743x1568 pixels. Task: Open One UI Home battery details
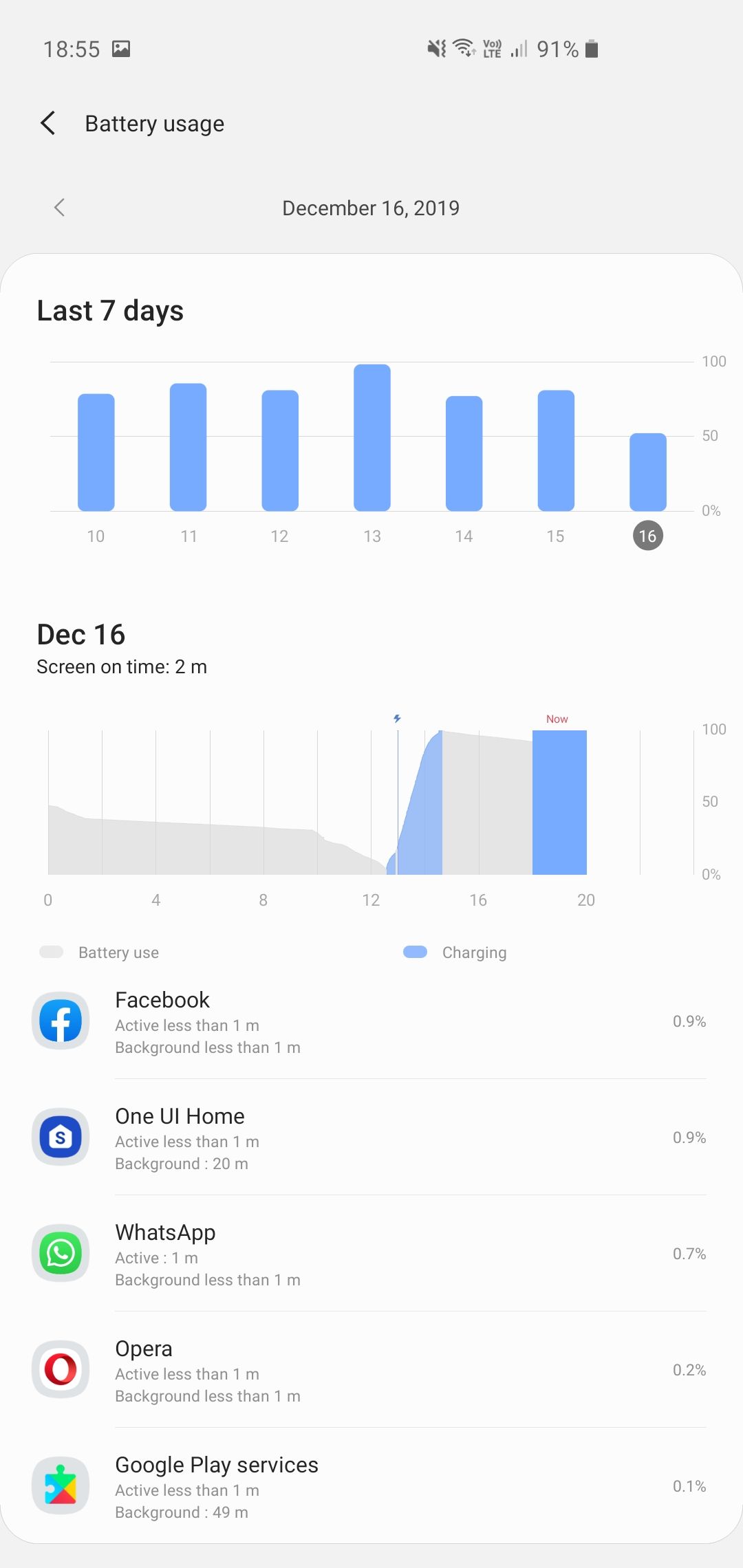pyautogui.click(x=371, y=1138)
